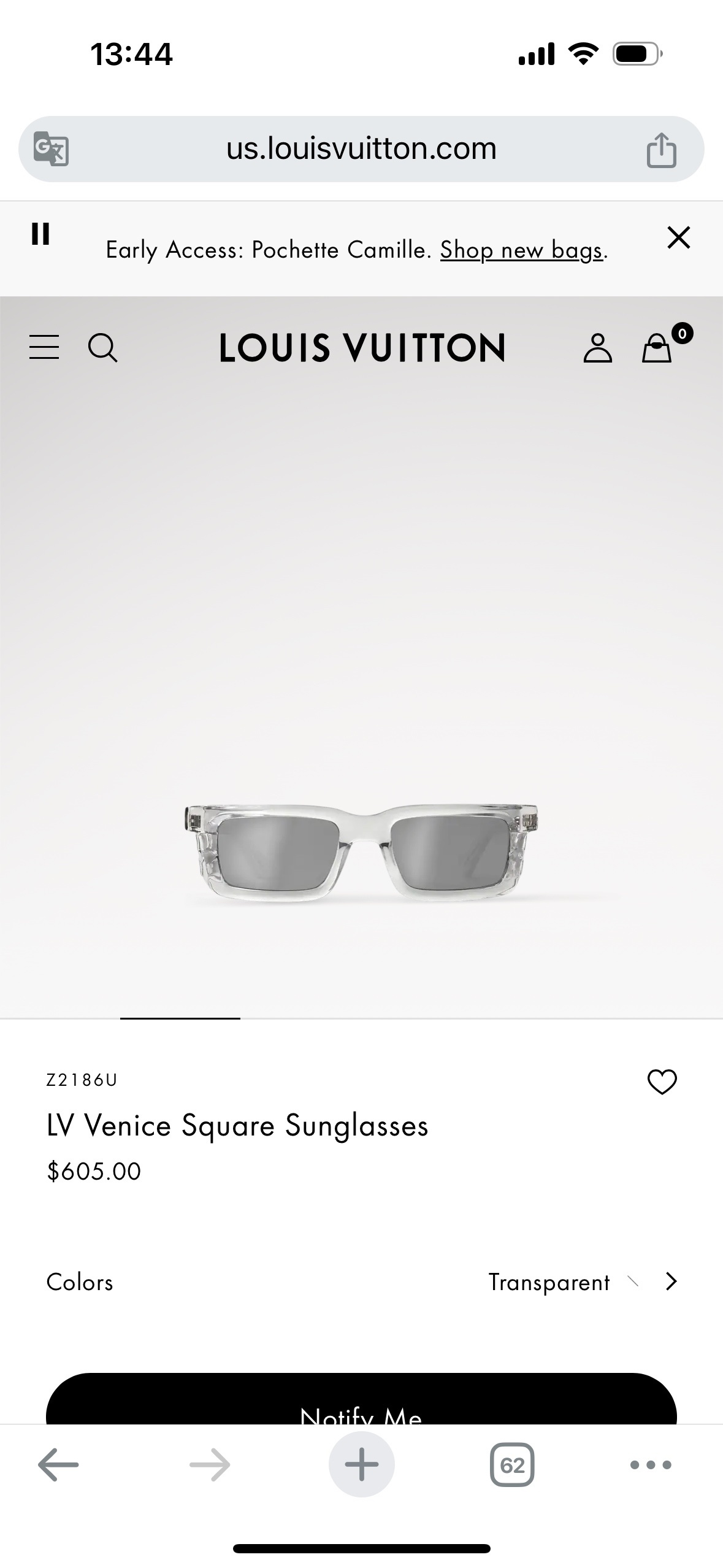Image resolution: width=723 pixels, height=1568 pixels.
Task: Pause the announcement banner rotation
Action: coord(40,234)
